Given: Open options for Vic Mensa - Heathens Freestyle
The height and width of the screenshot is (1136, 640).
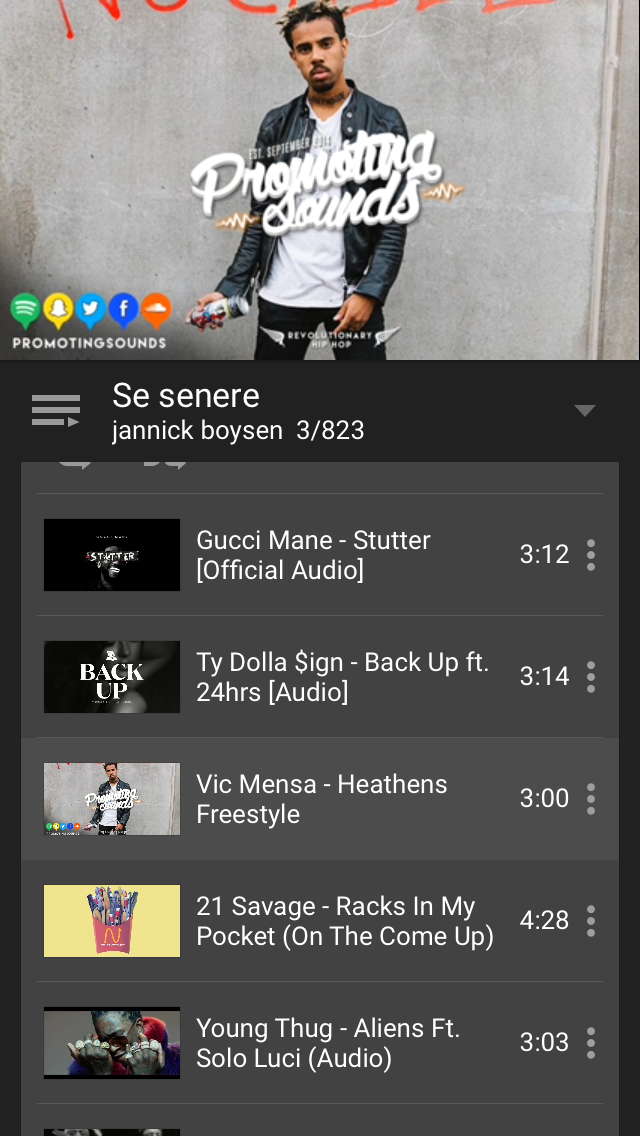Looking at the screenshot, I should (x=591, y=799).
